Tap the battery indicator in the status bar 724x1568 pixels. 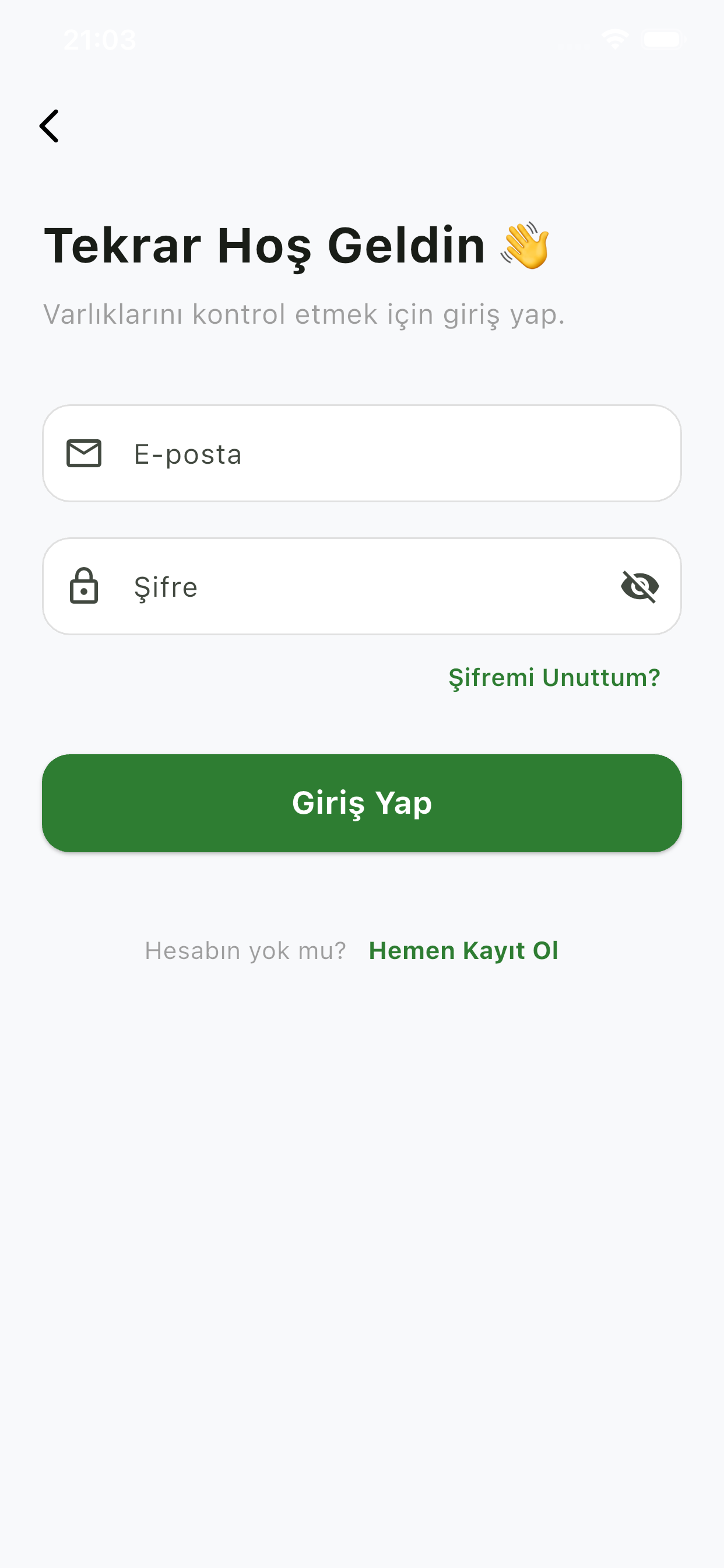point(663,38)
